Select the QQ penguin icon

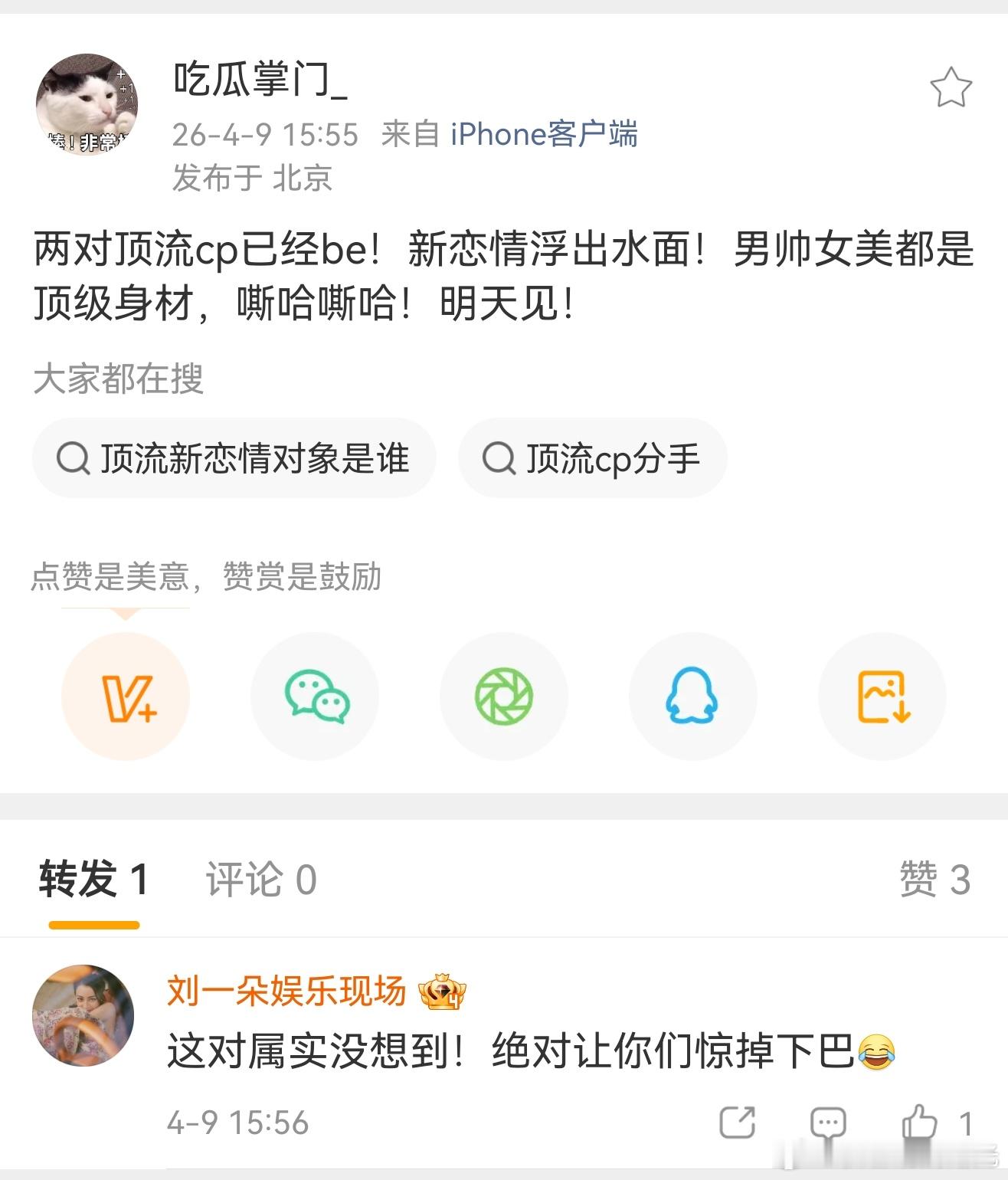pos(693,696)
